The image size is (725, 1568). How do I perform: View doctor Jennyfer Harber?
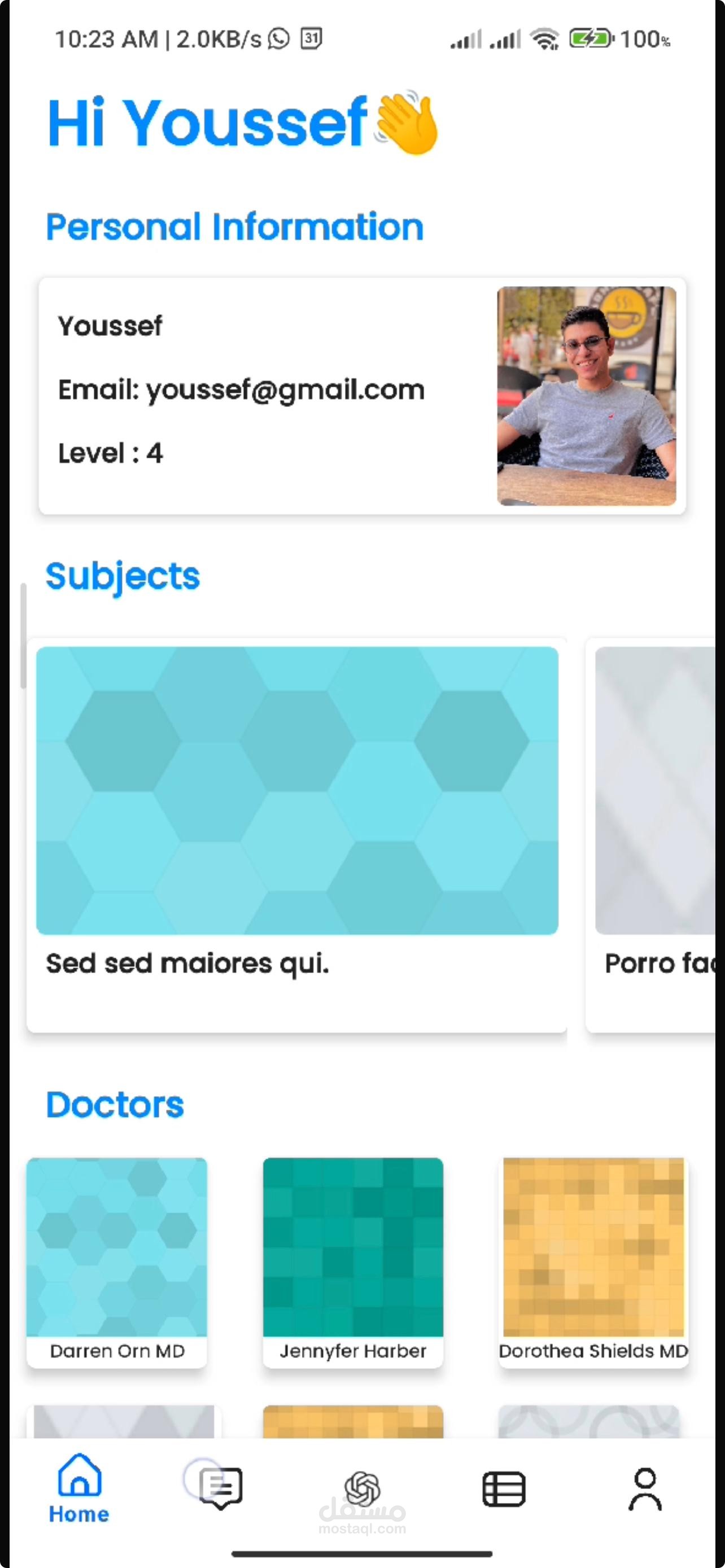[353, 1261]
